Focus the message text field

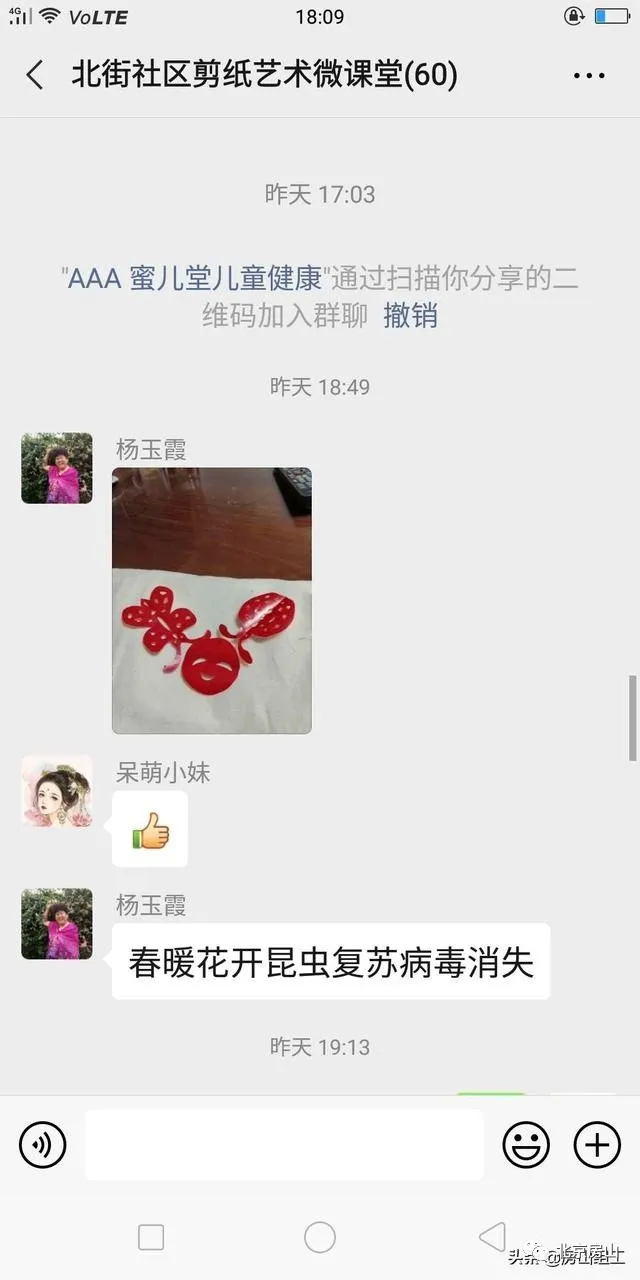pos(284,1144)
